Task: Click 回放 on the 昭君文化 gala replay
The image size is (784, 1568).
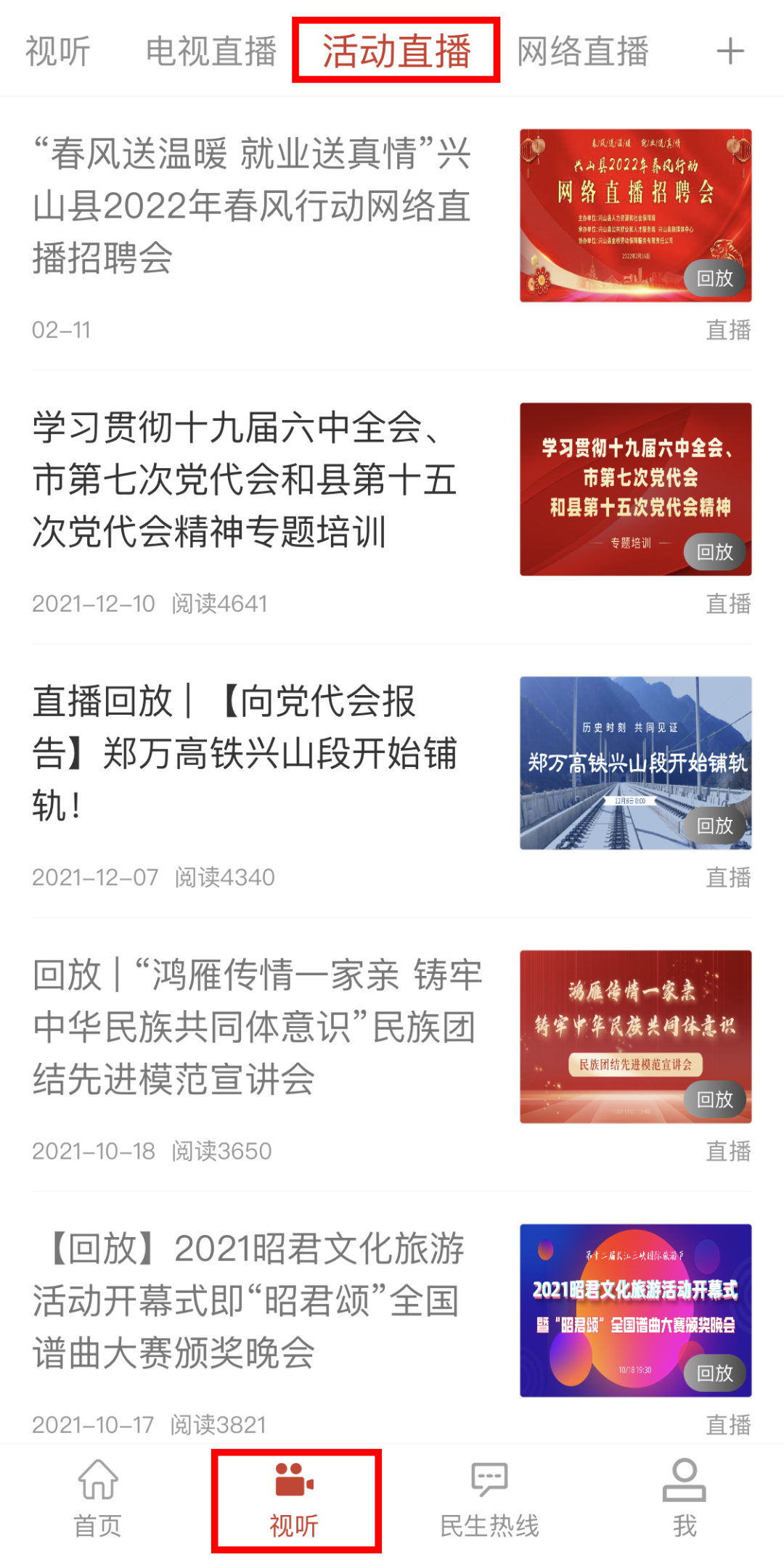Action: [x=714, y=1373]
